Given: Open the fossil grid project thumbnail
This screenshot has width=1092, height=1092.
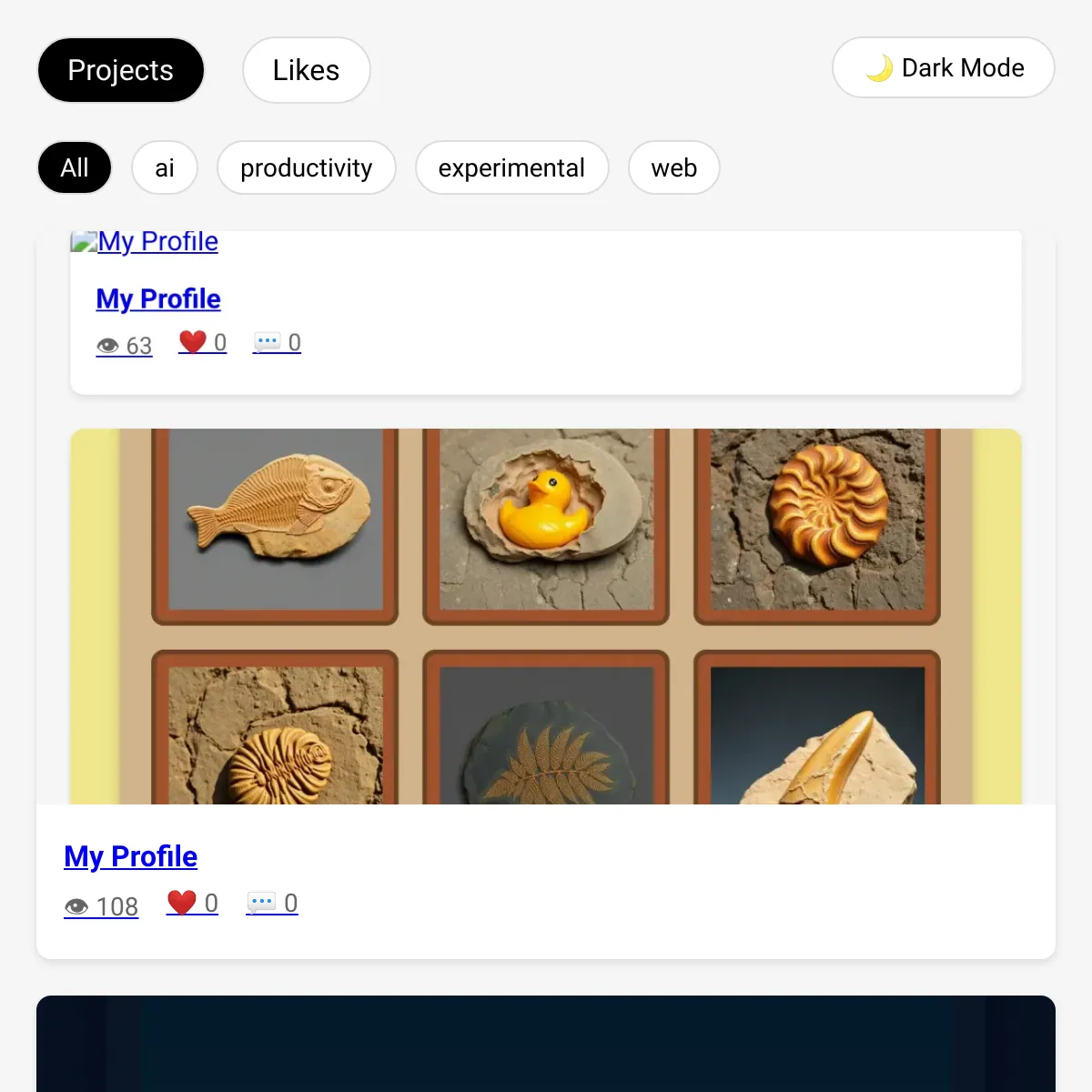Looking at the screenshot, I should click(x=546, y=616).
